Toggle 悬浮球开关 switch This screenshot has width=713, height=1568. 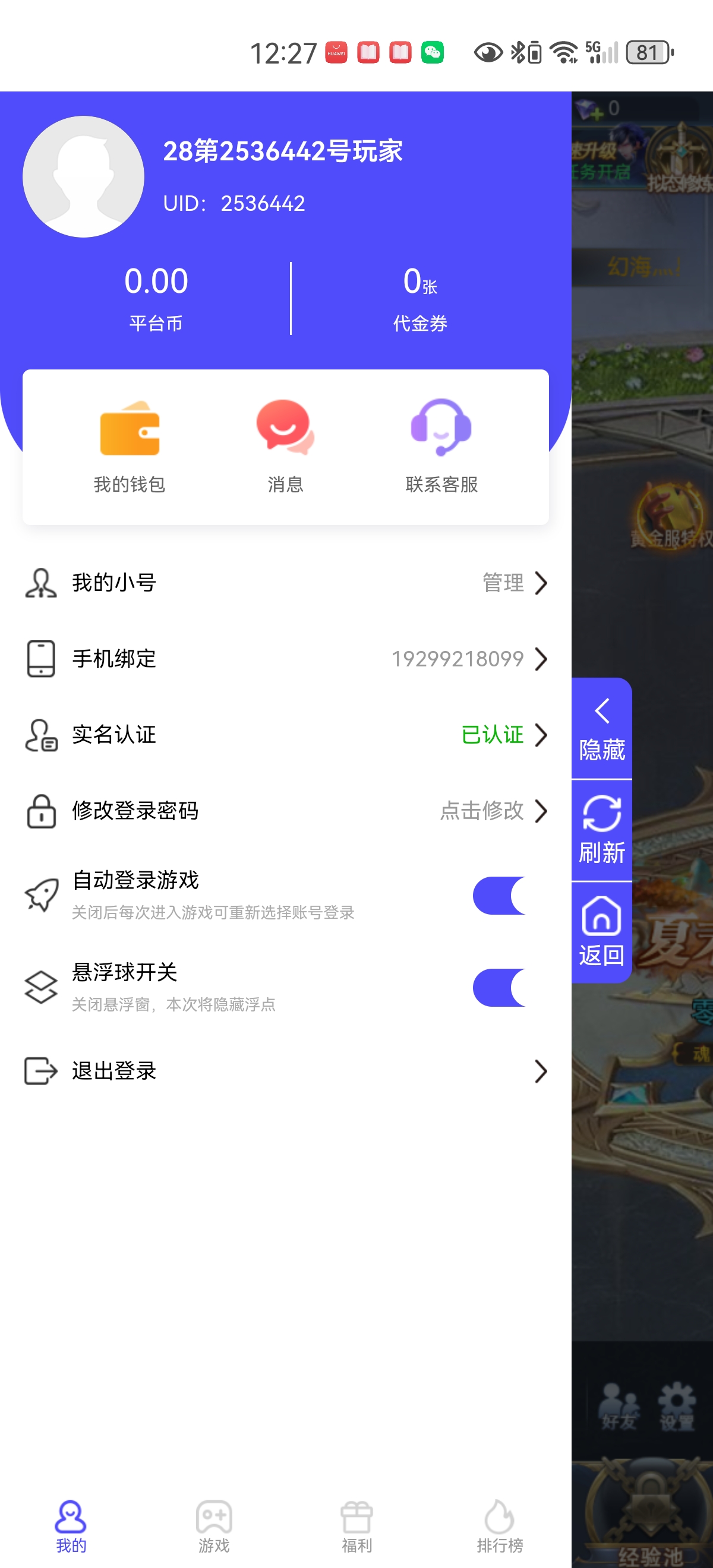tap(499, 987)
